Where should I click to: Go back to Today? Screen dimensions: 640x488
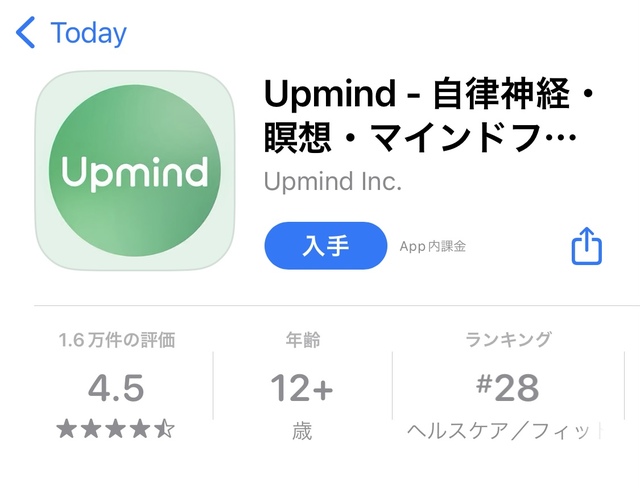point(72,33)
